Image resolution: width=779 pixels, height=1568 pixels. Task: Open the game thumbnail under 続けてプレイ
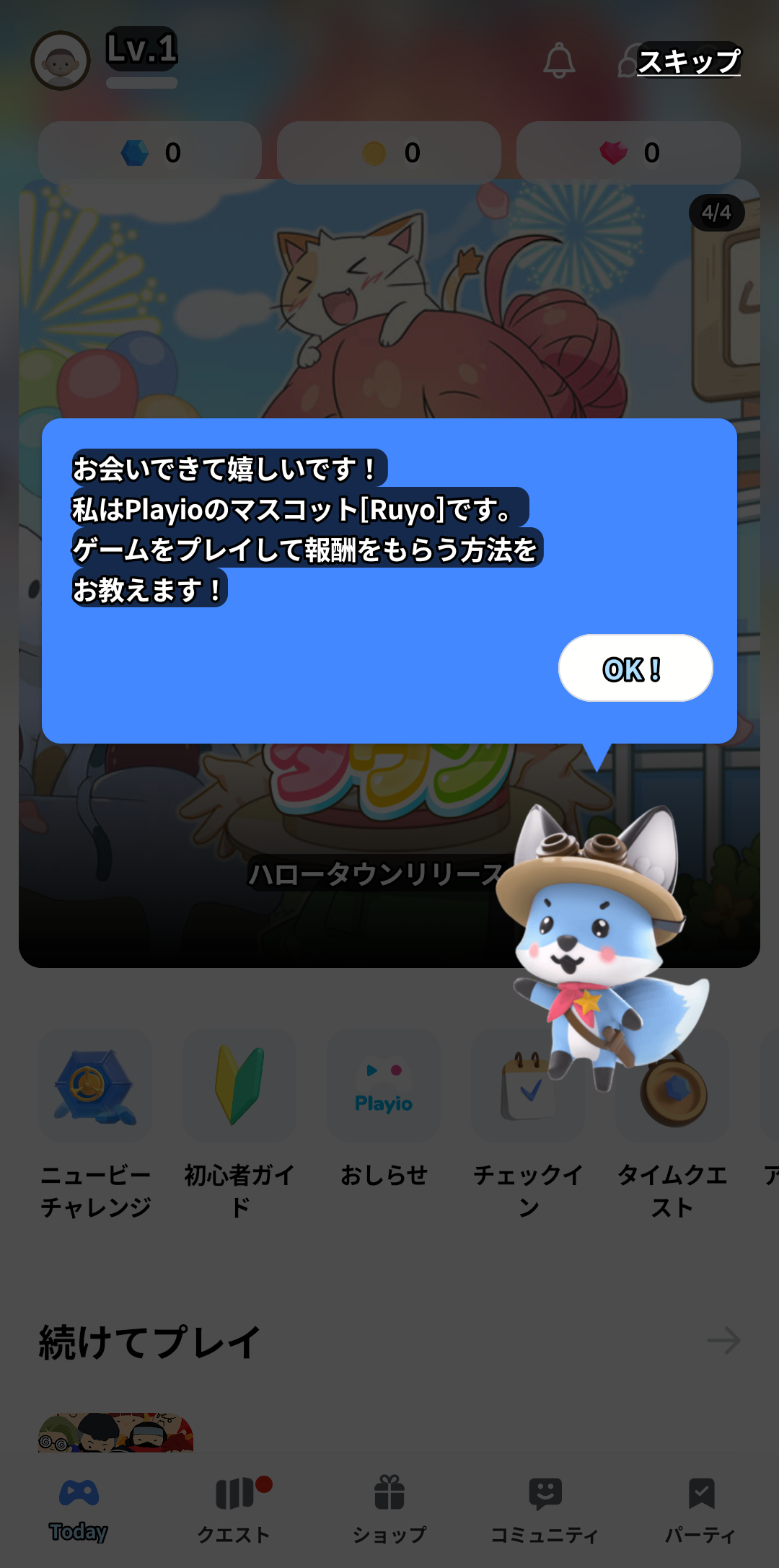click(x=115, y=1432)
